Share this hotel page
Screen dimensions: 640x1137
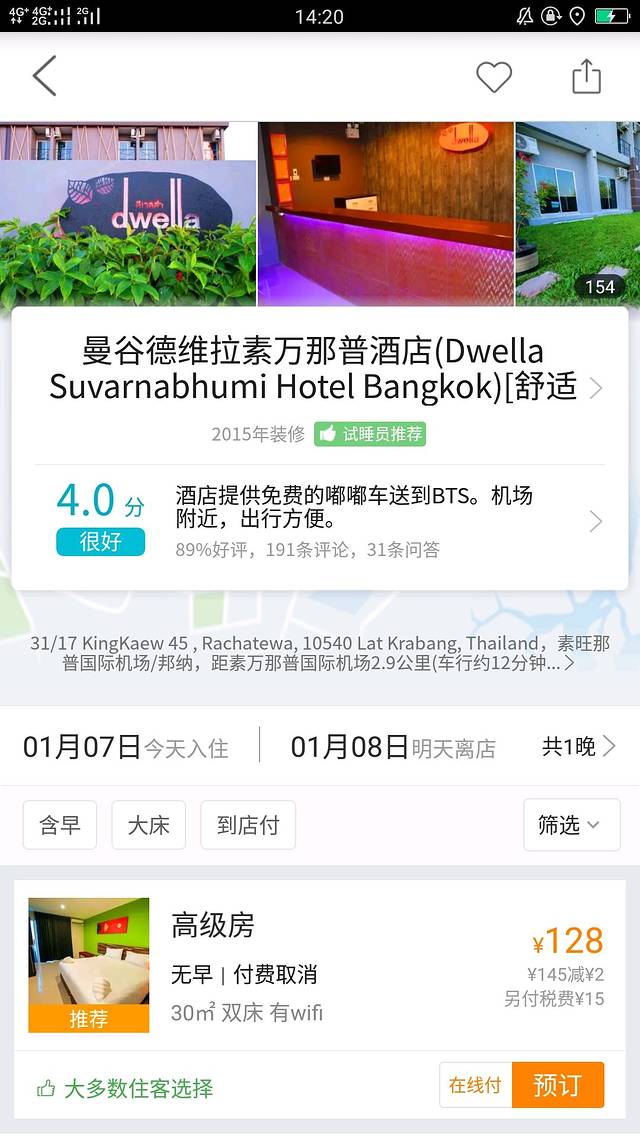586,76
